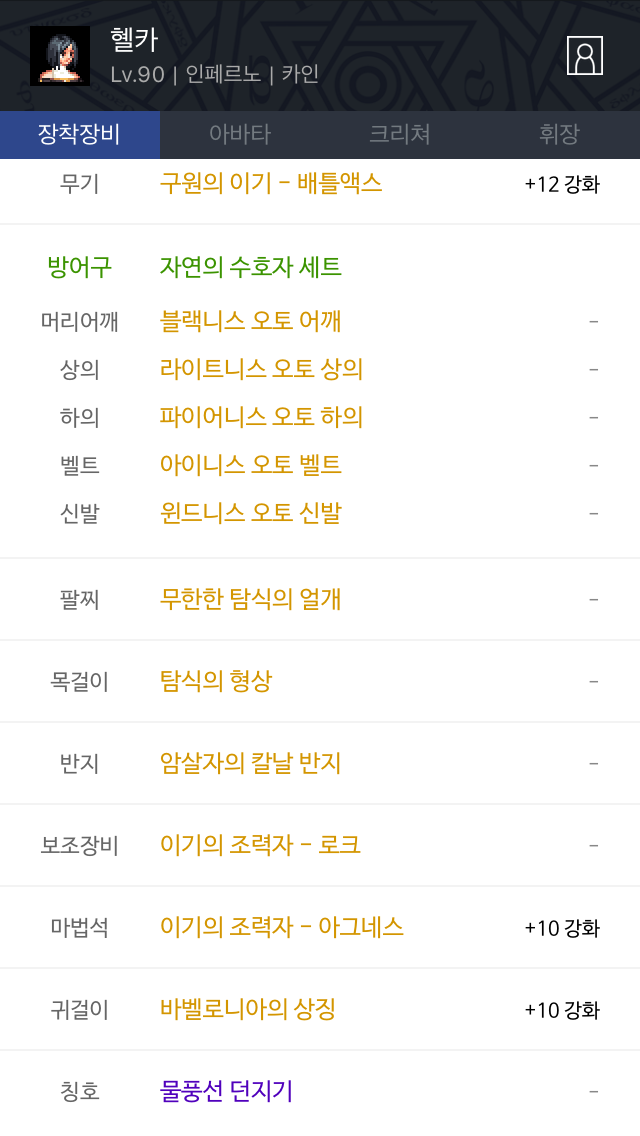Open 블랙니스 오토 어깨 item
The width and height of the screenshot is (640, 1136).
point(251,321)
